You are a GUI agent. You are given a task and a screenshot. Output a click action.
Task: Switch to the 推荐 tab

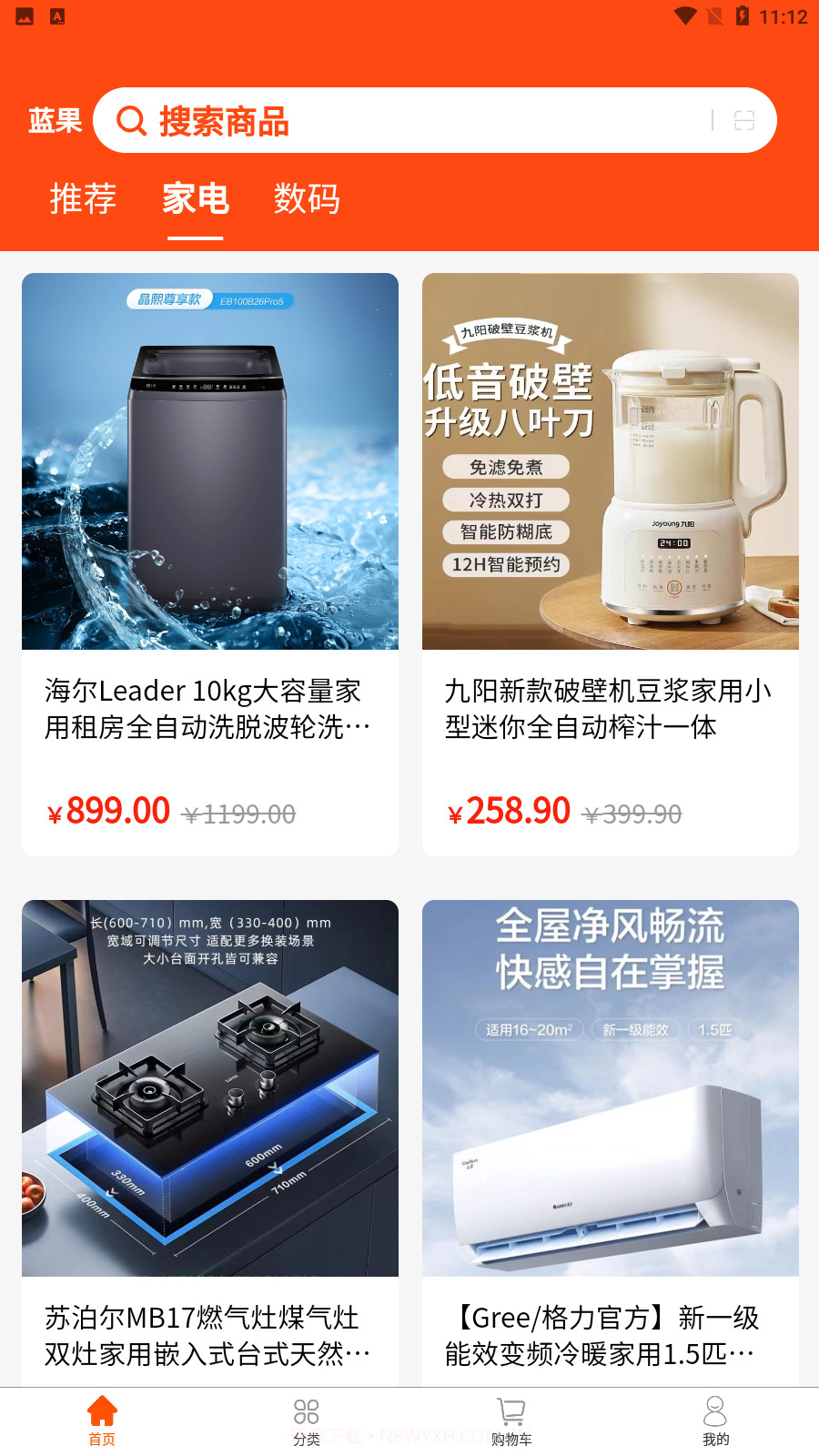(83, 199)
